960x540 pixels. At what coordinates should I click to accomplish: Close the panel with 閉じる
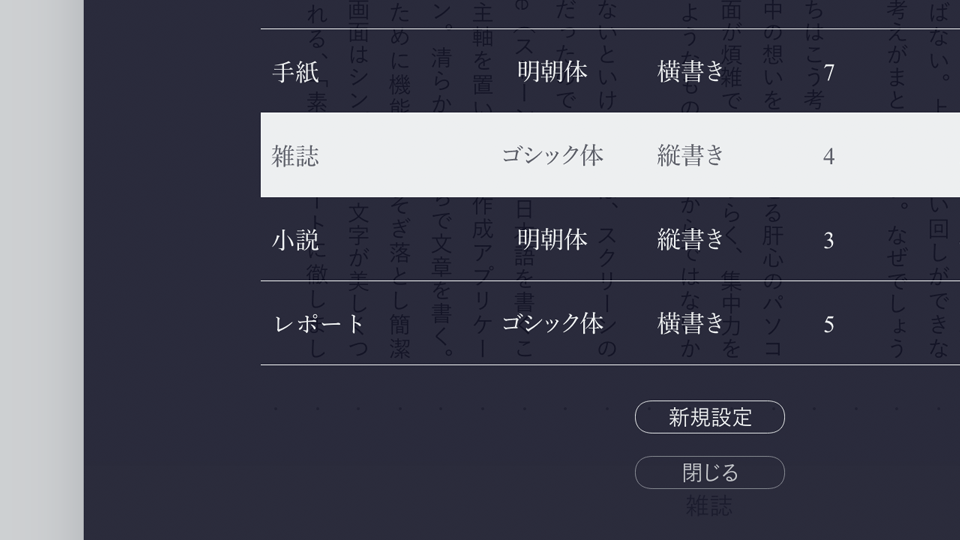click(709, 472)
